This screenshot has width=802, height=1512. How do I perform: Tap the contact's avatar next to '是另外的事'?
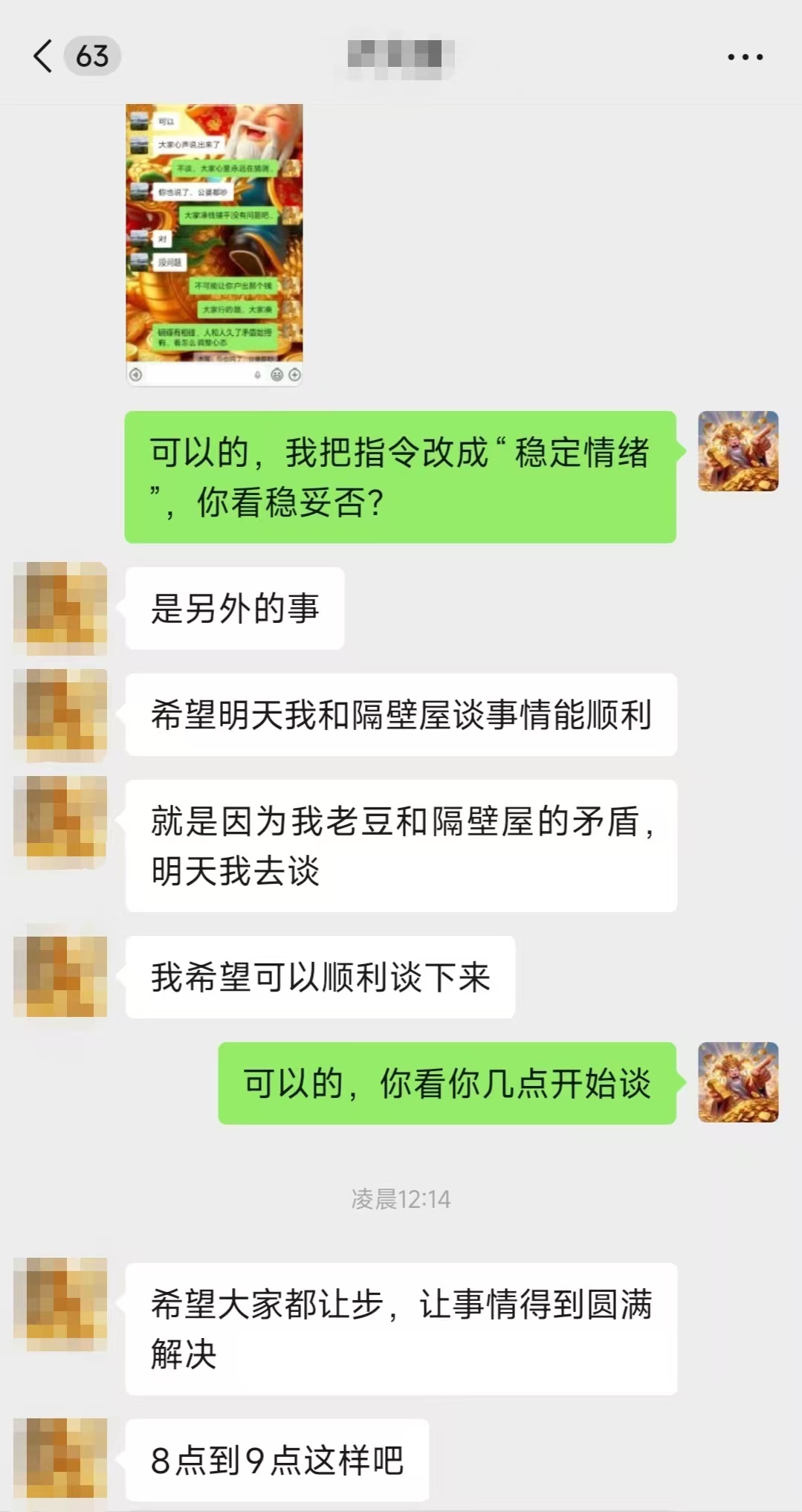pos(61,608)
